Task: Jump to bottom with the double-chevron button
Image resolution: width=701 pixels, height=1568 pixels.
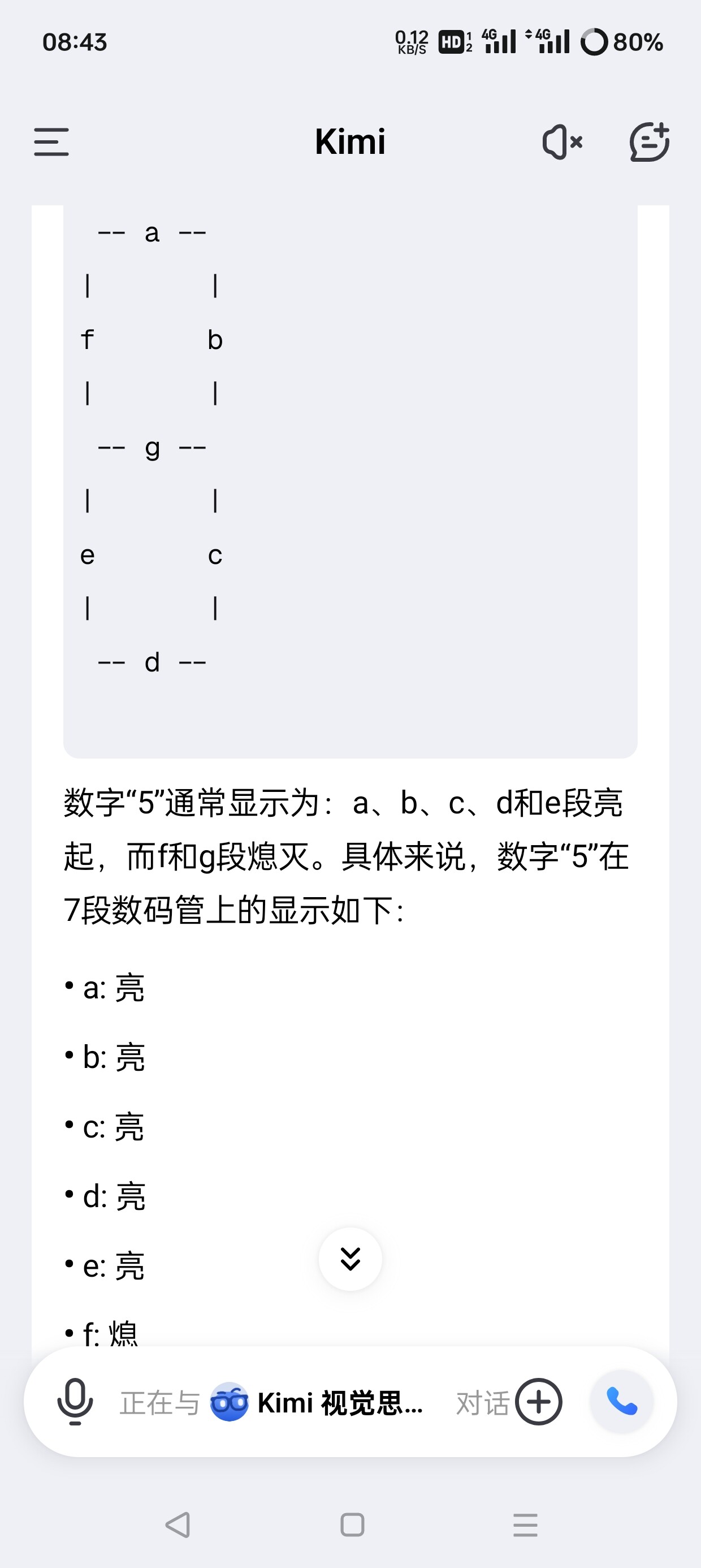Action: pyautogui.click(x=350, y=1259)
